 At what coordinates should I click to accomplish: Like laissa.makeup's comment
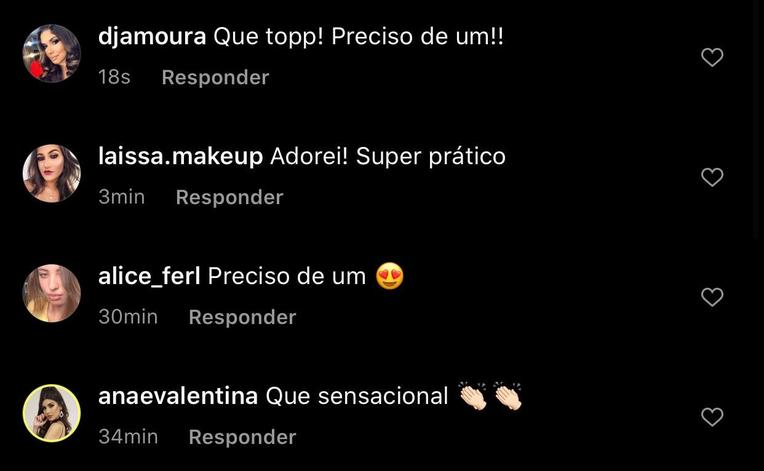coord(712,178)
